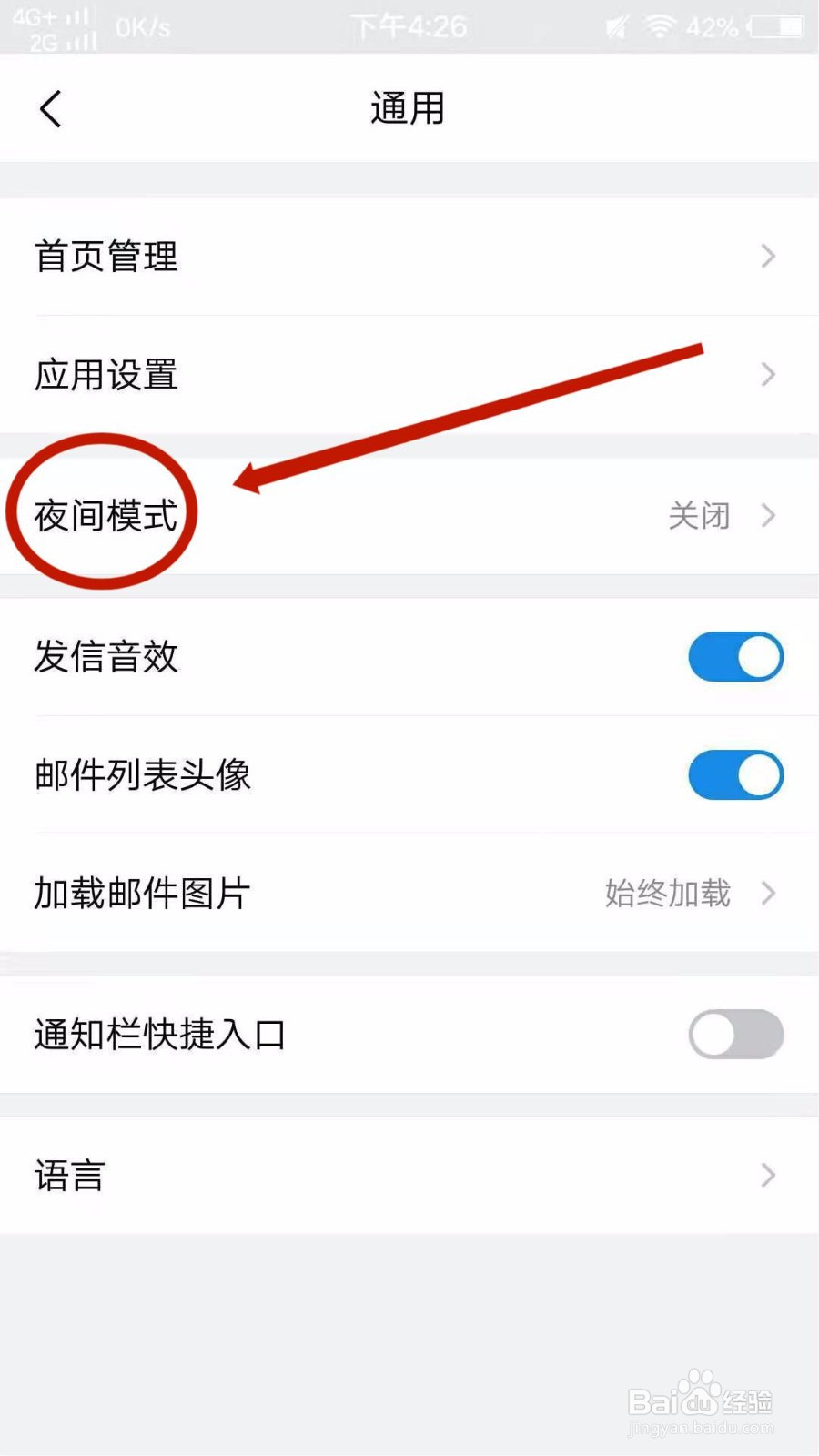The width and height of the screenshot is (819, 1456).
Task: Click the 始终加载 value text
Action: (667, 894)
